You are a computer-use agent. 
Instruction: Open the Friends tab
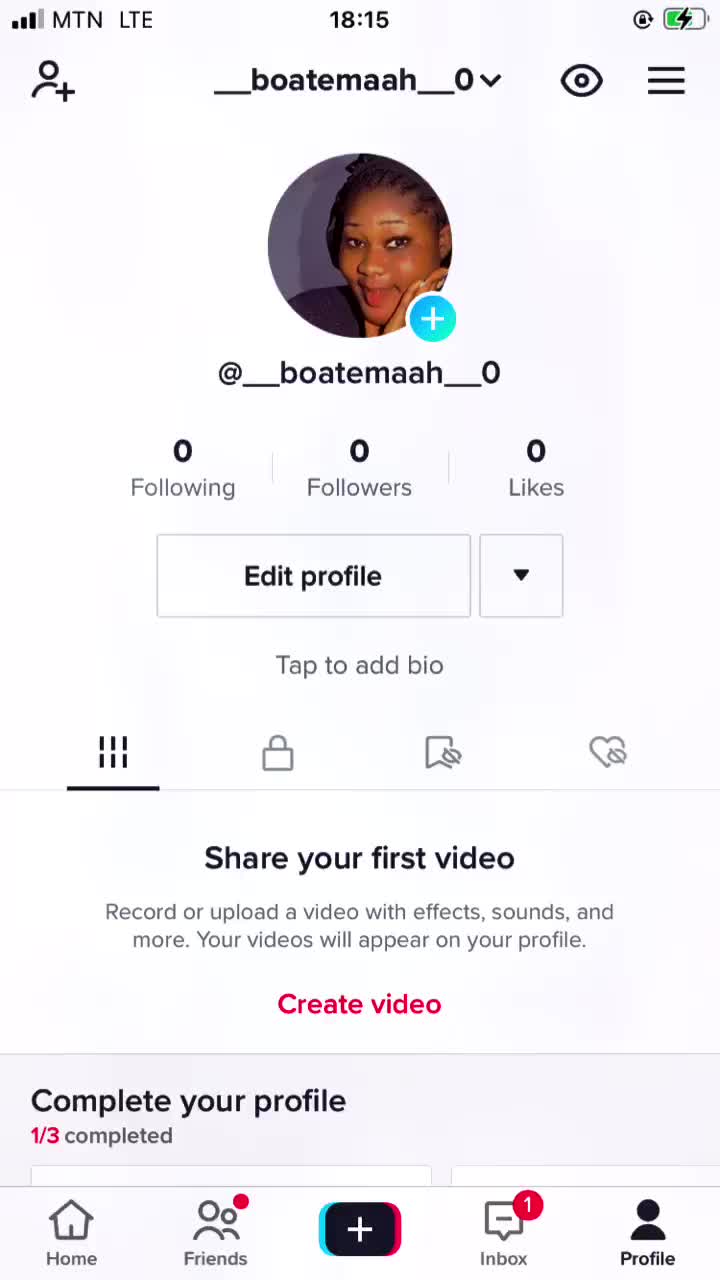[215, 1234]
